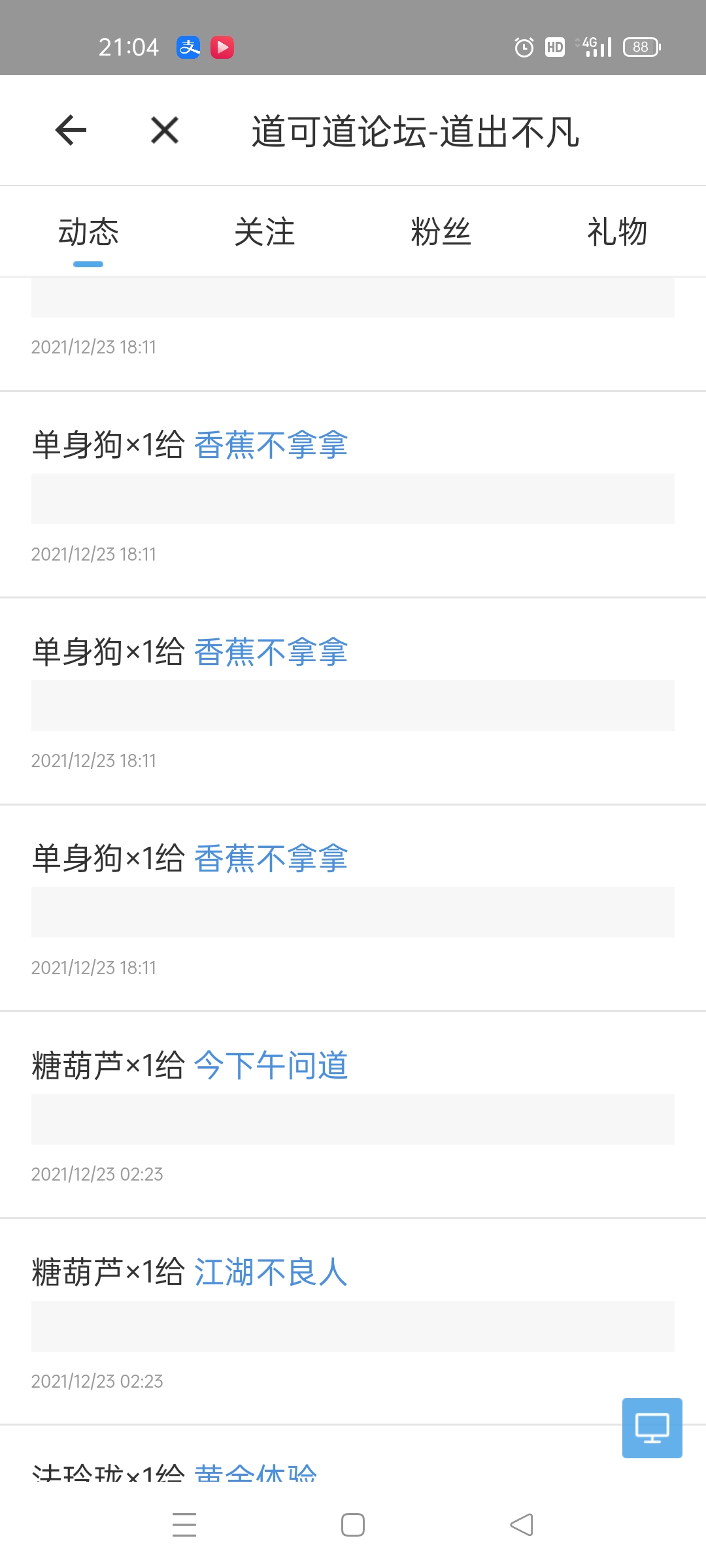Open user 今下午问道's profile link
The width and height of the screenshot is (706, 1568).
(x=271, y=1066)
